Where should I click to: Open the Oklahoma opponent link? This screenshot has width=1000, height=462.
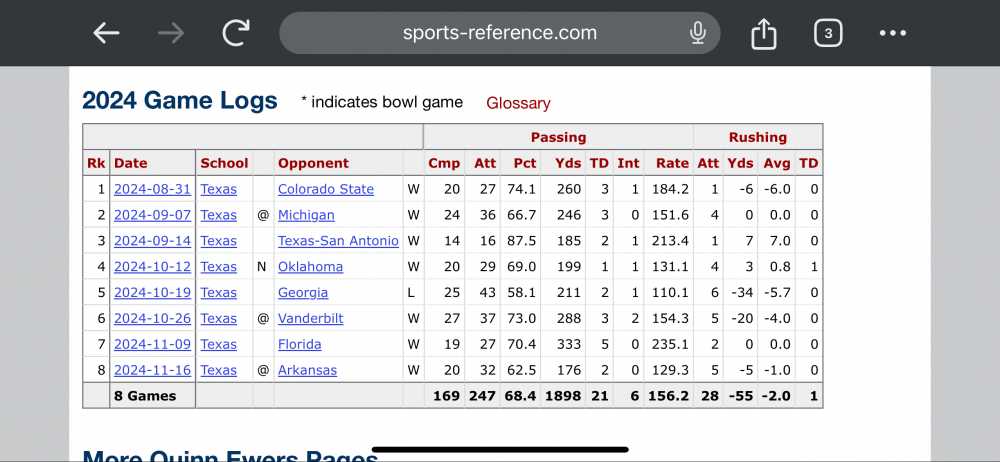pos(310,267)
